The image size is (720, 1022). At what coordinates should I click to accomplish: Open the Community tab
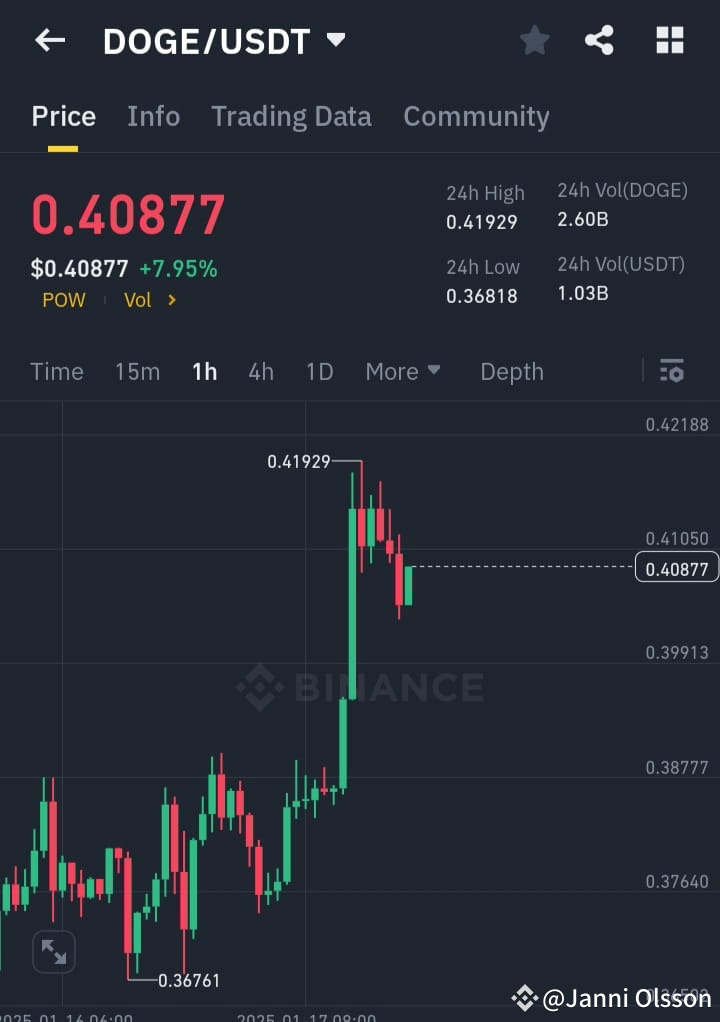(476, 116)
